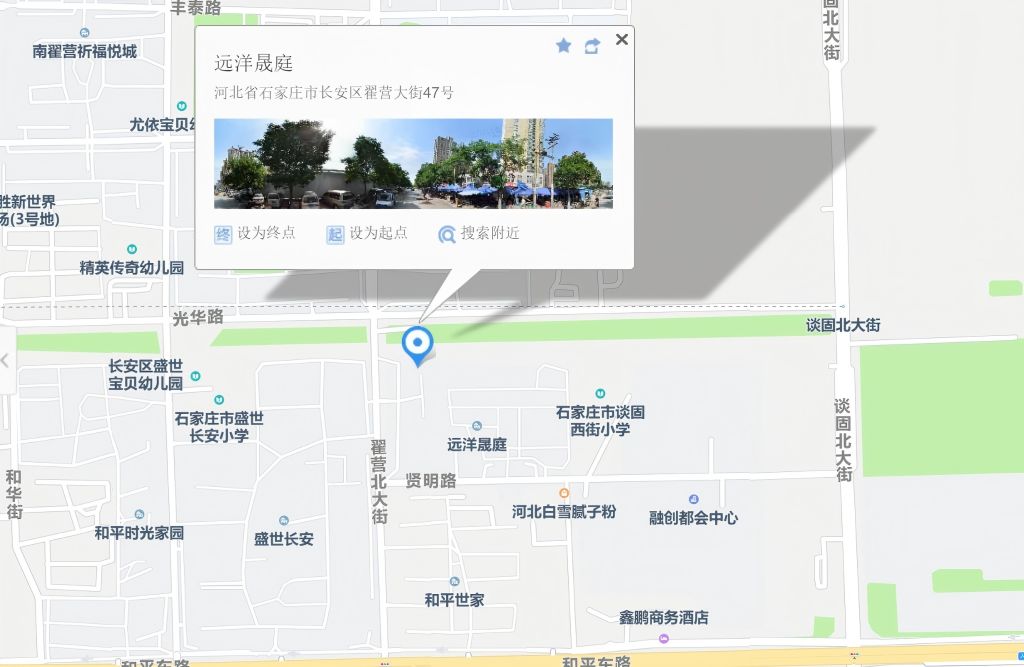The image size is (1024, 667).
Task: Expand the collapsed left side panel arrow
Action: point(5,360)
